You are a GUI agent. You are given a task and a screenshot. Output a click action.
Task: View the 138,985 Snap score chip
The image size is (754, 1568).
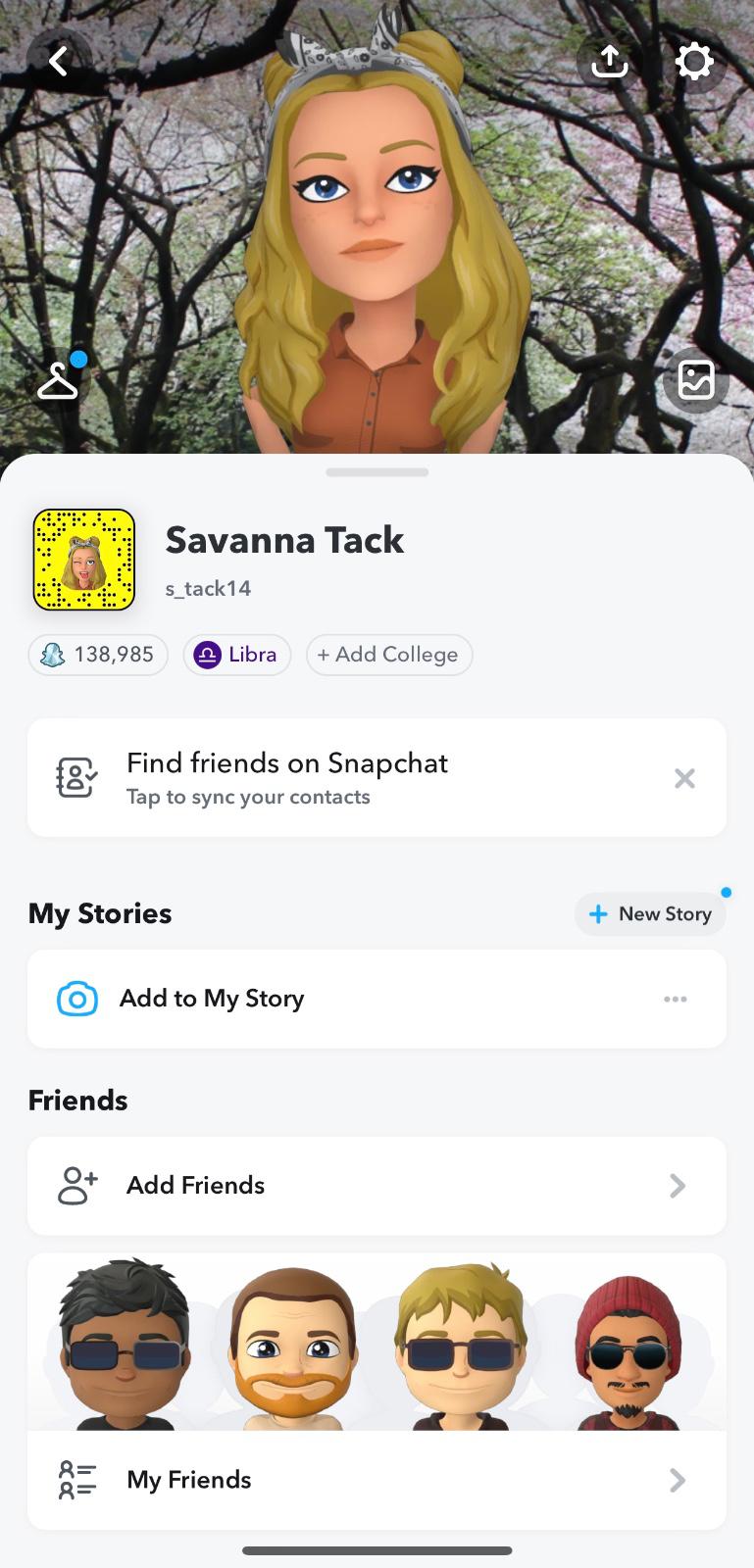(x=98, y=655)
